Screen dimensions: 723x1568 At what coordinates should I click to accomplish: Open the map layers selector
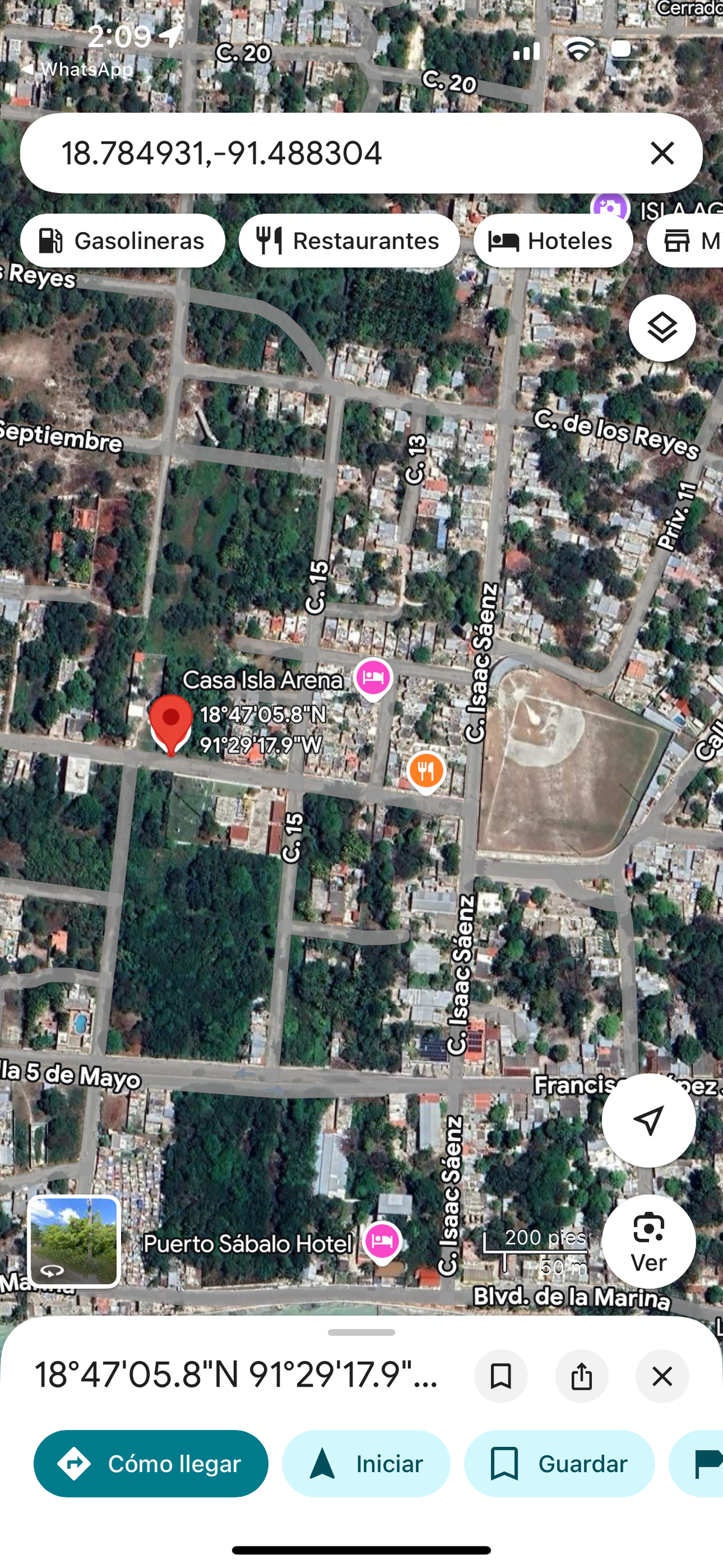click(662, 328)
